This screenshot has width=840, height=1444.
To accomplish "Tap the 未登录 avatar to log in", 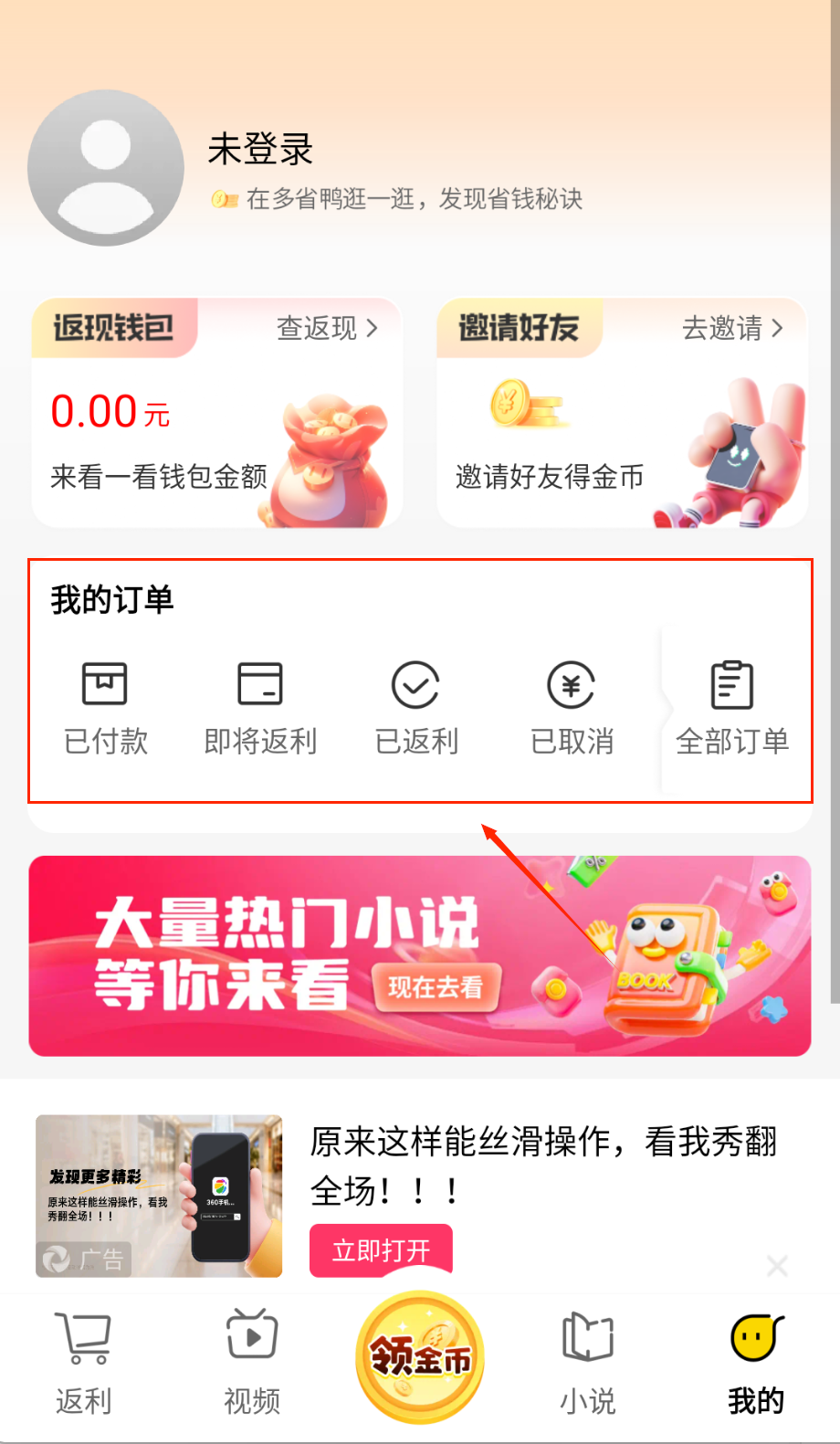I will tap(106, 168).
